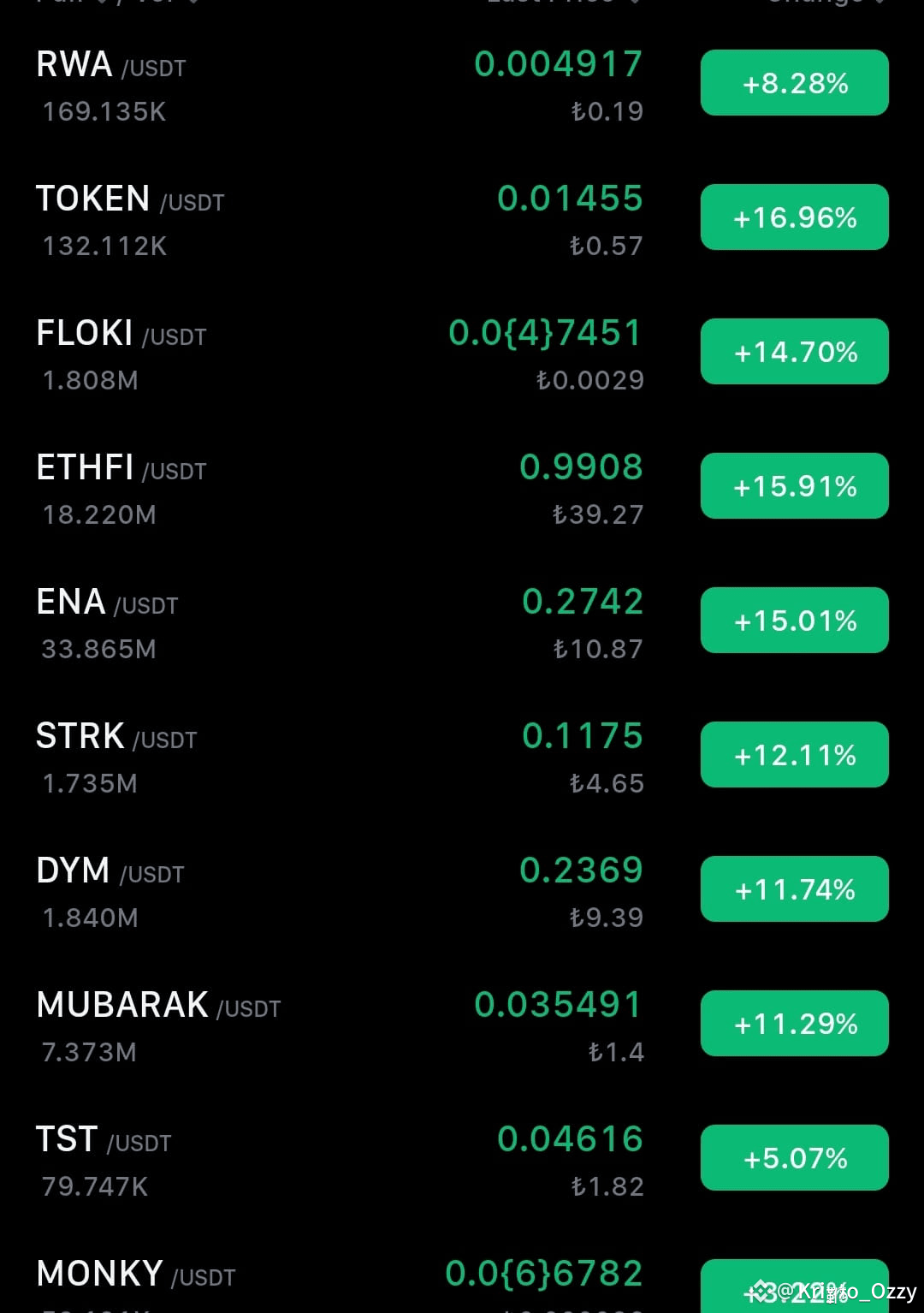Screen dimensions: 924x1313
Task: Open the RWA/USDT pair
Action: pyautogui.click(x=462, y=84)
